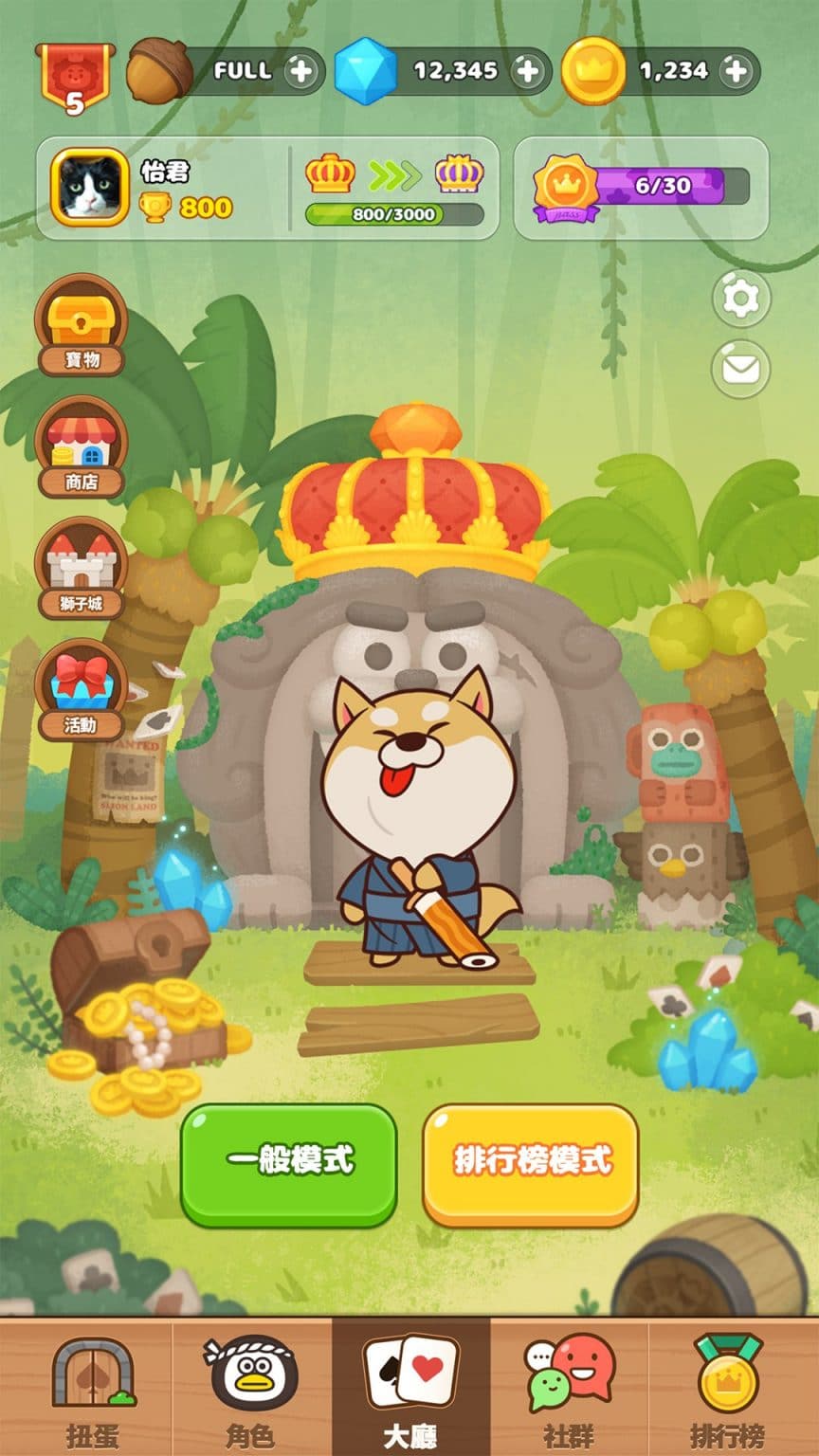Tap the plus next to 12,345 gems
Viewport: 819px width, 1456px height.
click(x=528, y=71)
